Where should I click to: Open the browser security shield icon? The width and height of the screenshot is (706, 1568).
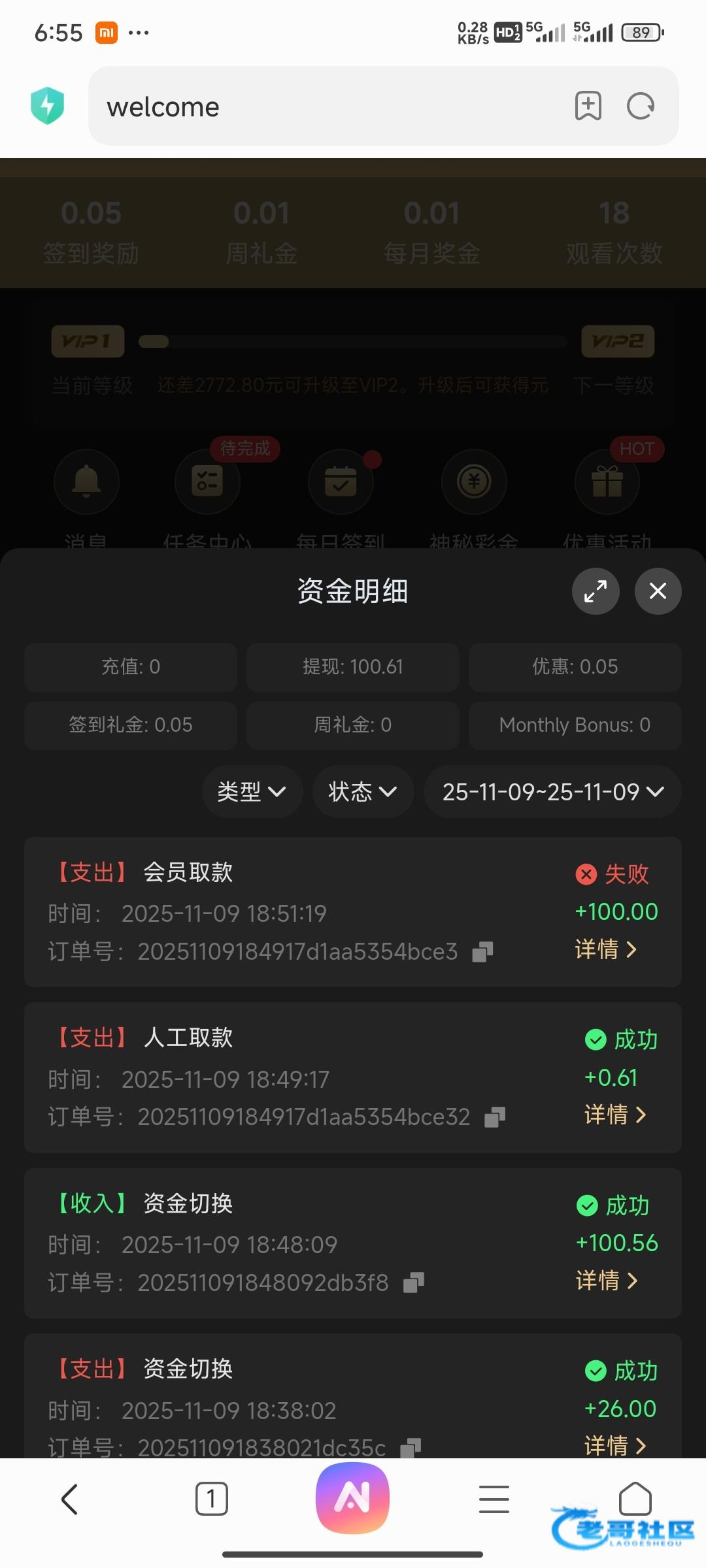tap(48, 106)
